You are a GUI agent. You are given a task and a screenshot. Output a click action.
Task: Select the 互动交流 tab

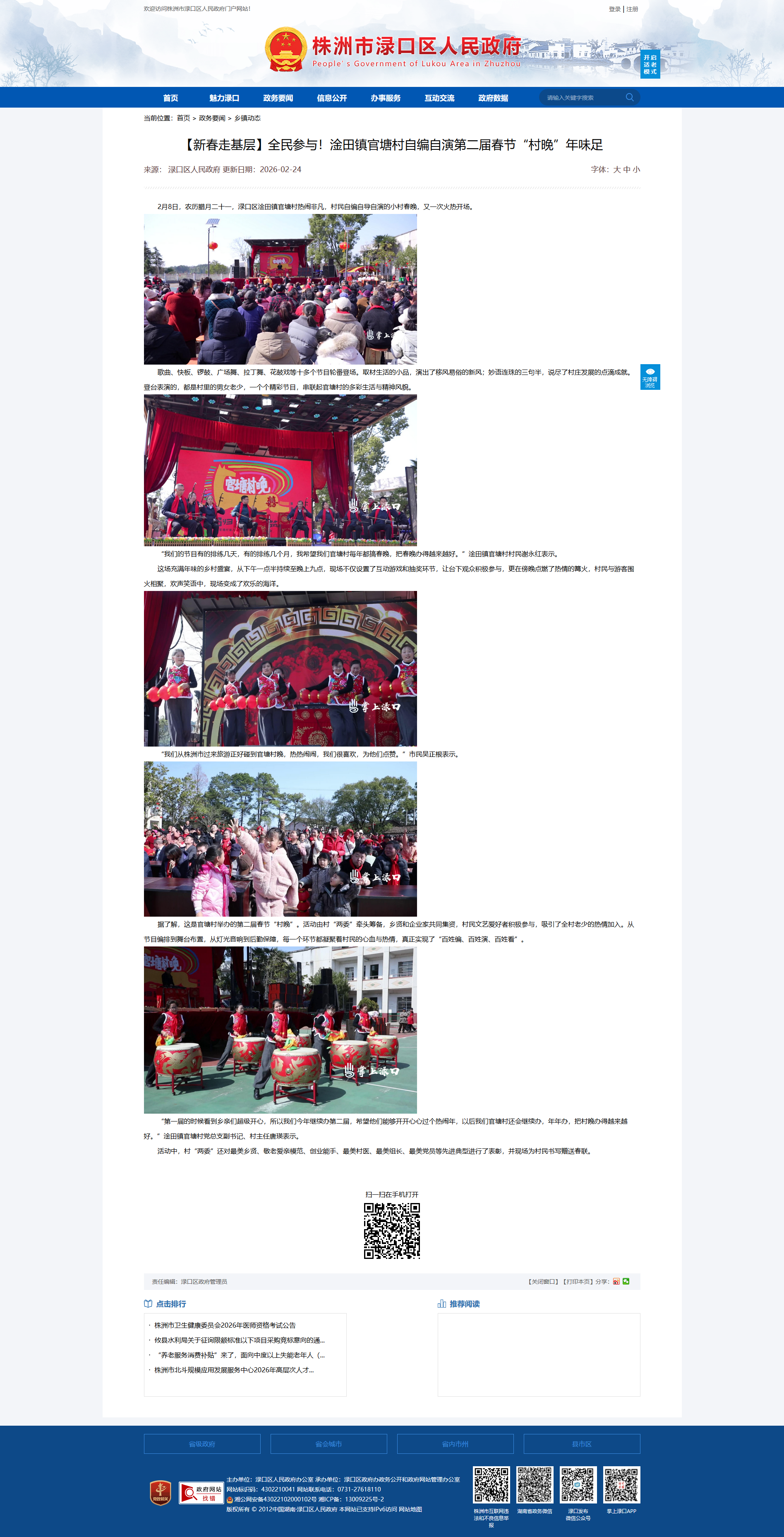click(439, 98)
